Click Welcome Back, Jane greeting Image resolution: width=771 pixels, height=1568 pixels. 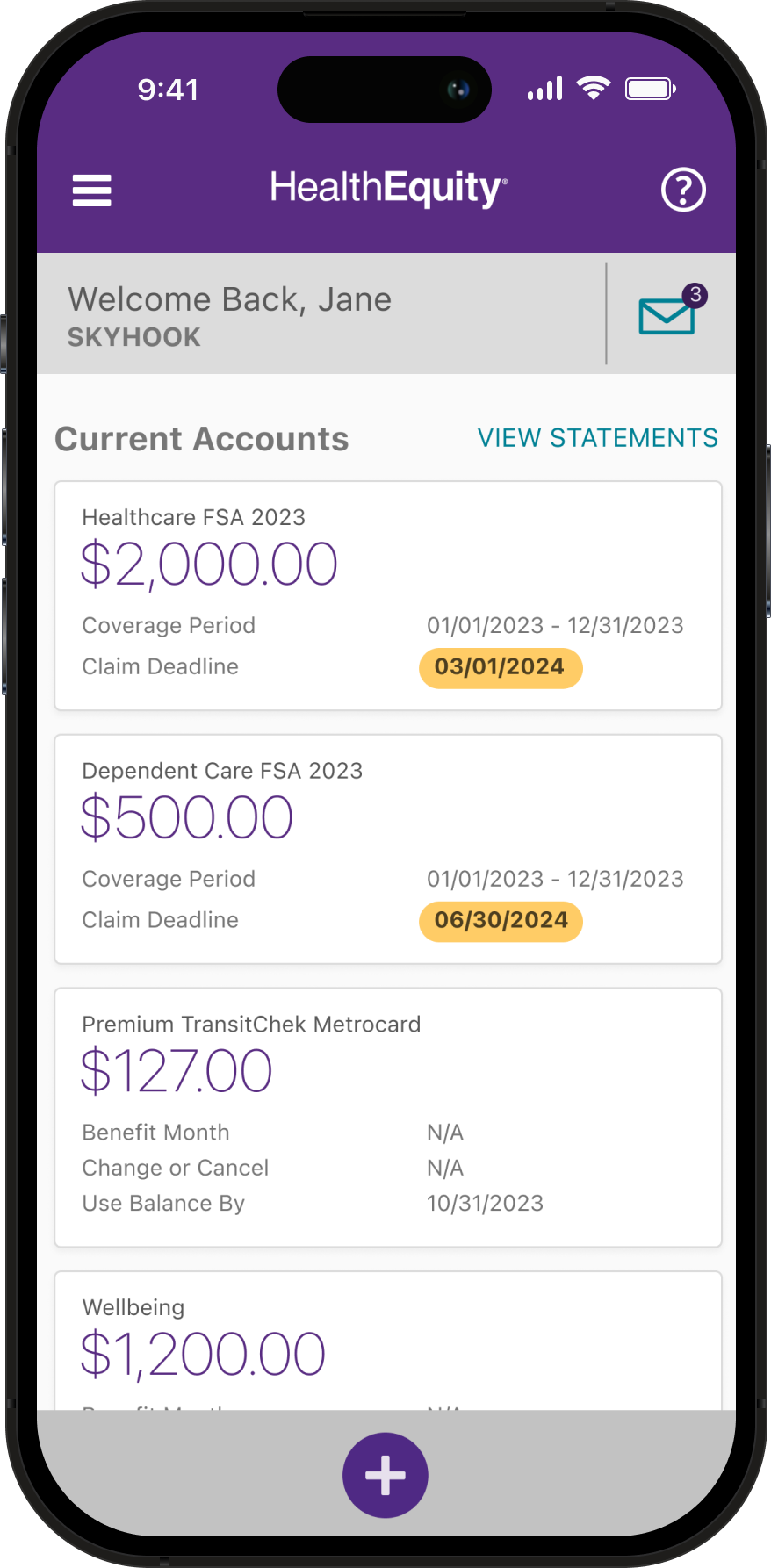click(x=230, y=298)
